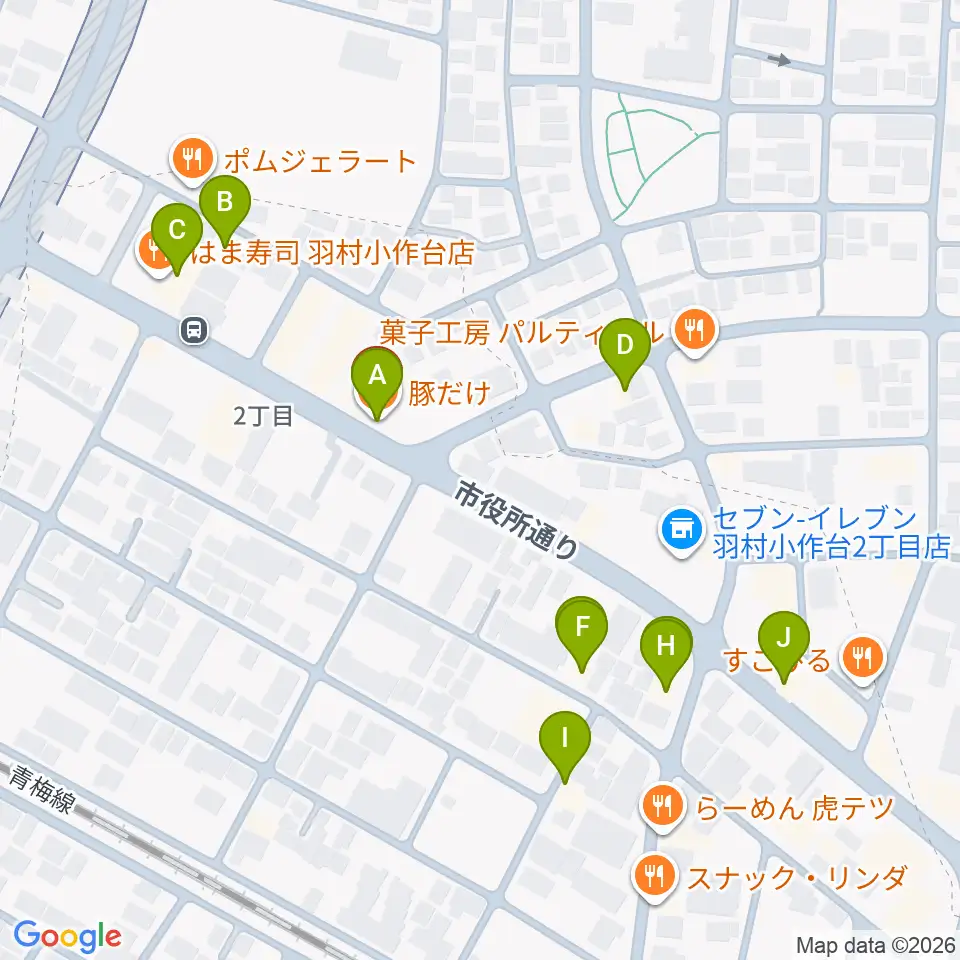
Task: Open the すこぶる restaurant pin
Action: point(863,660)
